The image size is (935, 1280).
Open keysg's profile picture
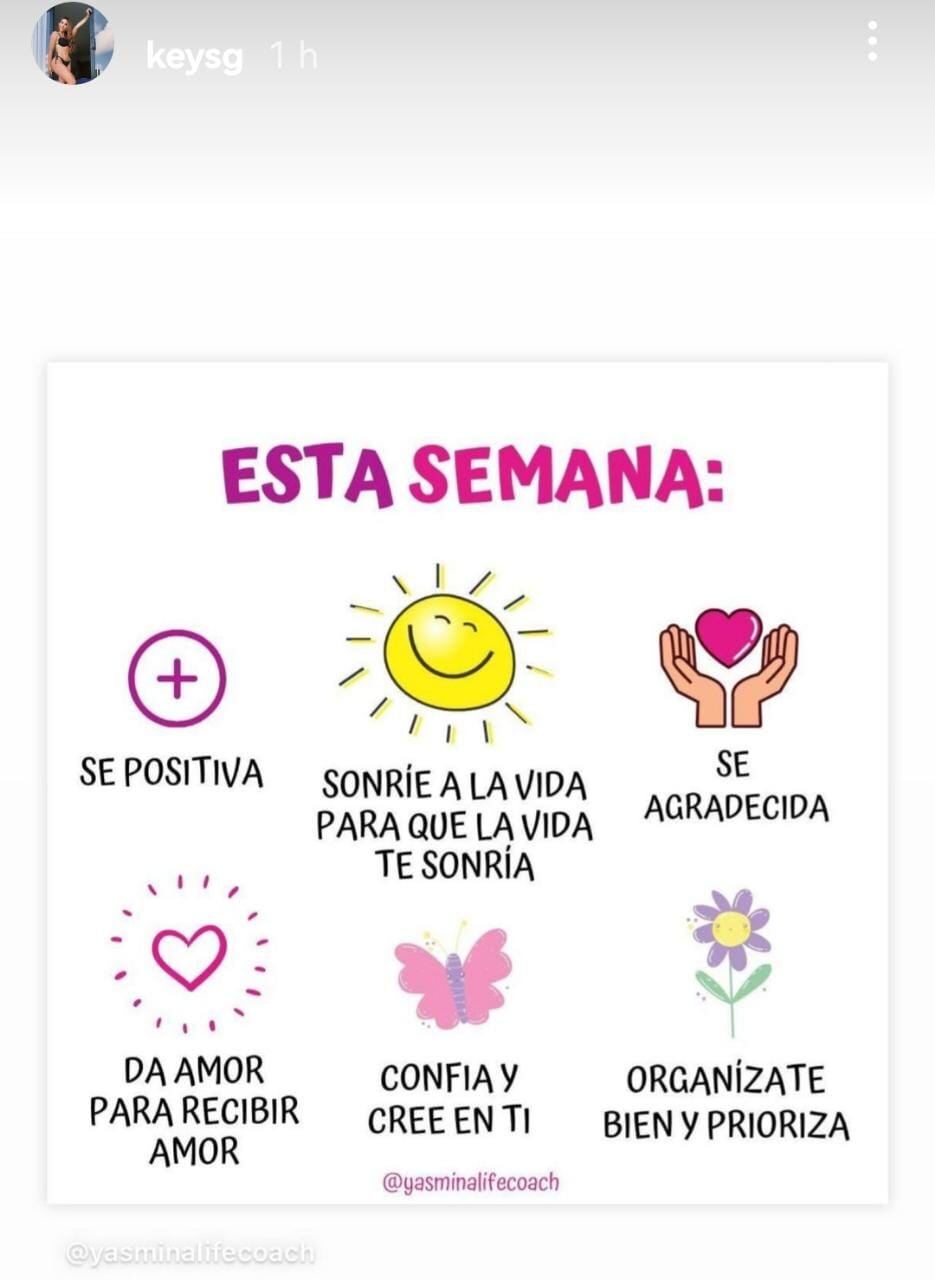coord(72,43)
